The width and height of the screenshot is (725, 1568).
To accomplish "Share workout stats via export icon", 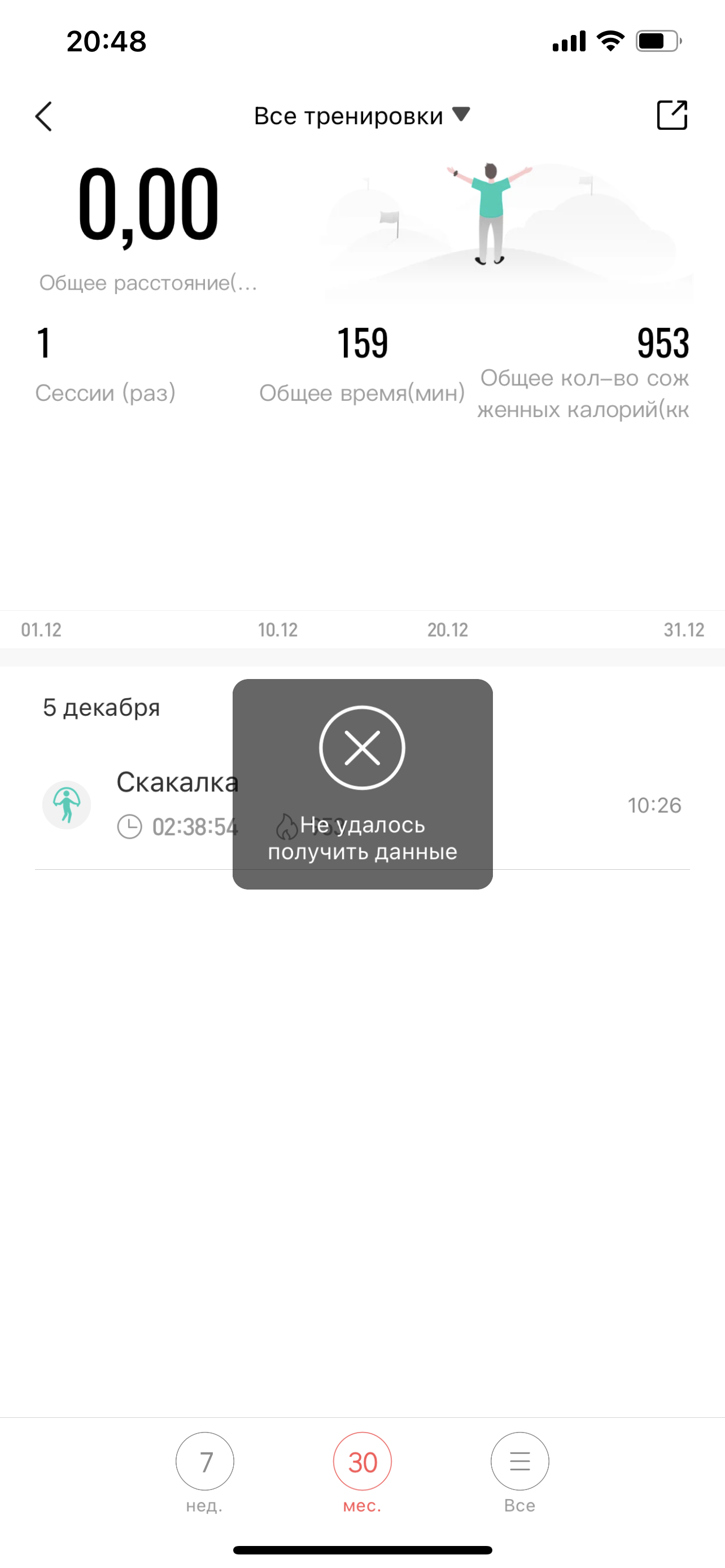I will point(671,115).
